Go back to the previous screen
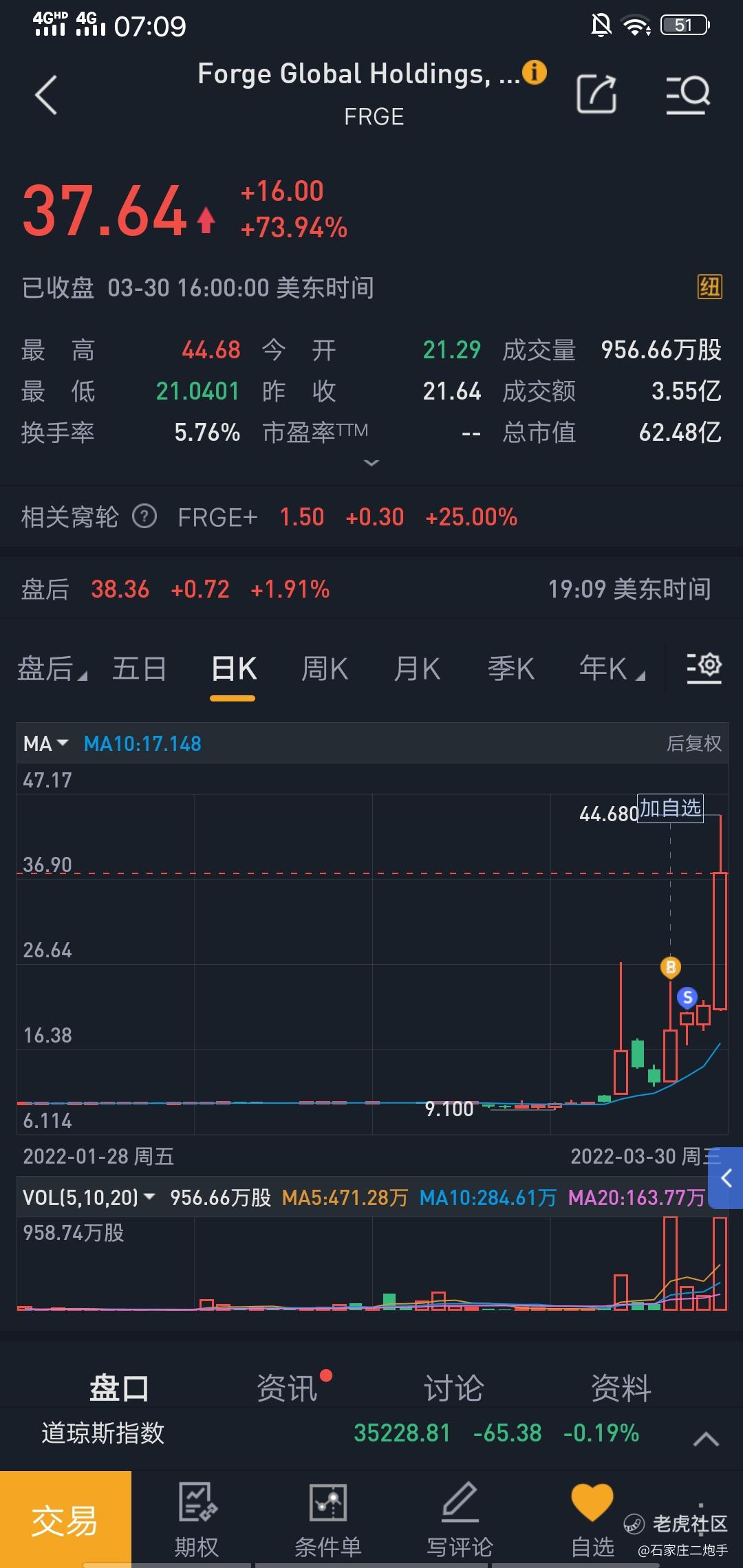The height and width of the screenshot is (1568, 743). [x=46, y=95]
